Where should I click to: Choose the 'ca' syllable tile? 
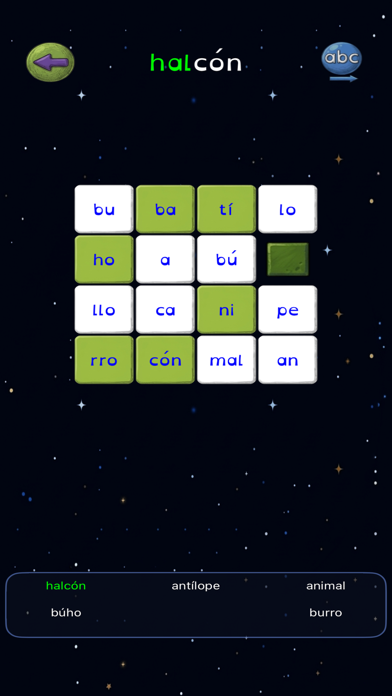(165, 309)
